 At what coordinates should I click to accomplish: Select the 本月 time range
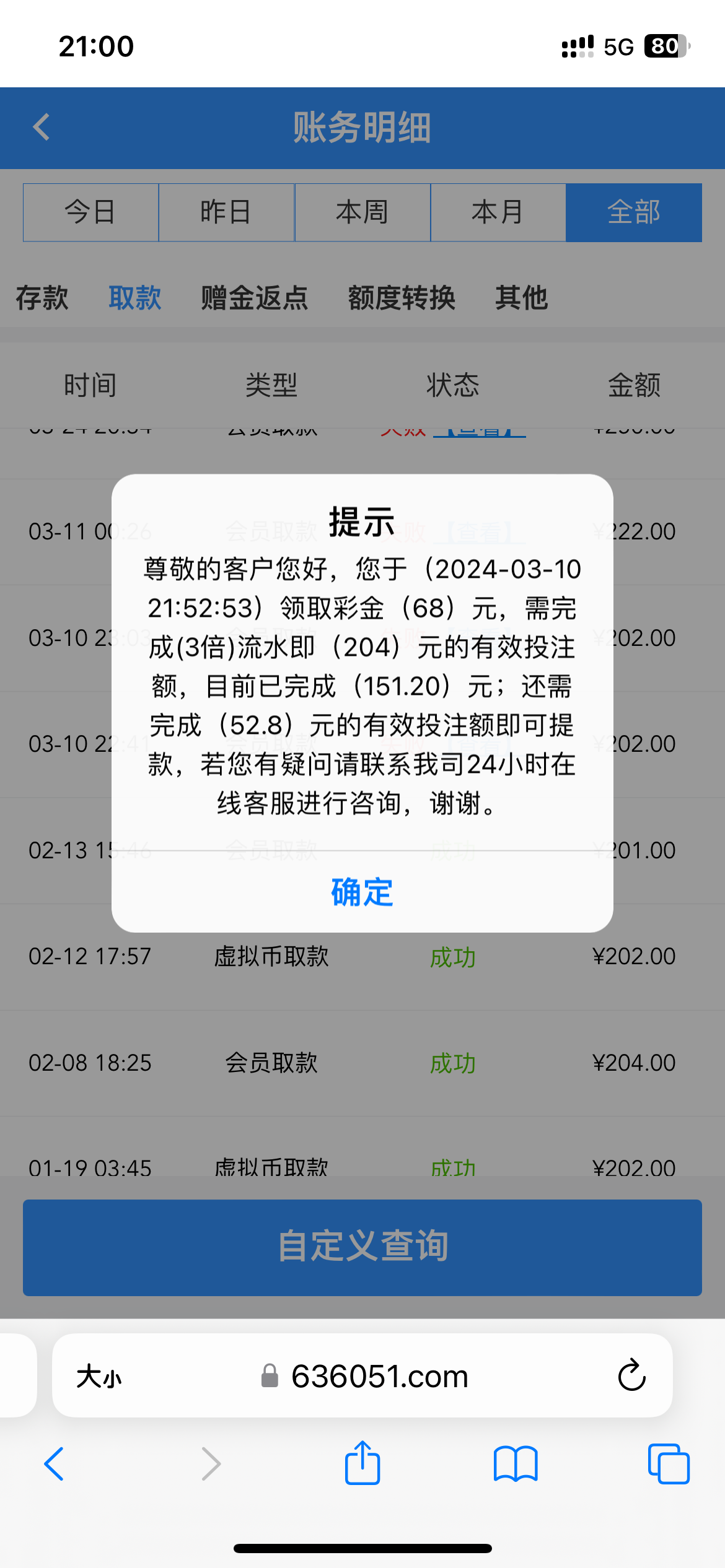click(x=498, y=212)
